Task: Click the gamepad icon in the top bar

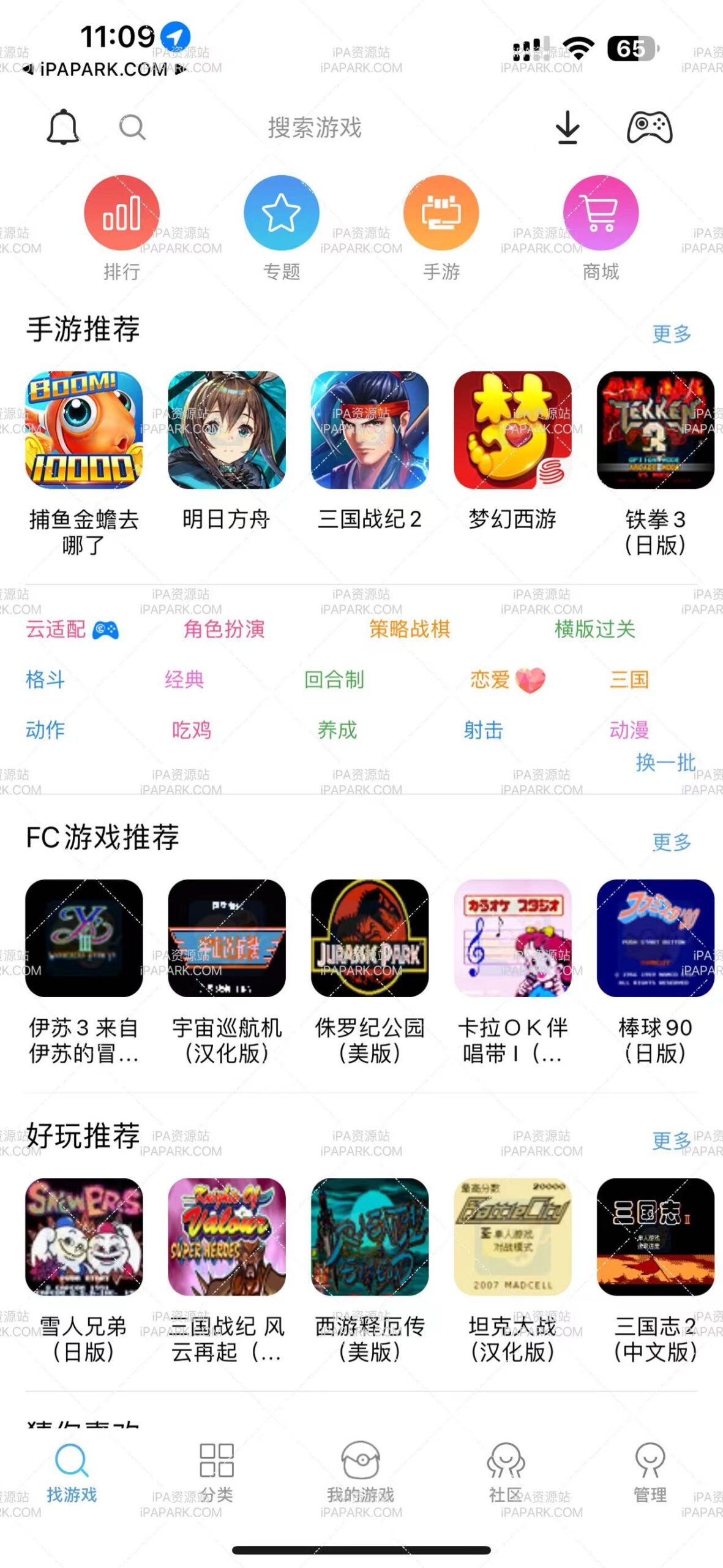Action: (x=650, y=129)
